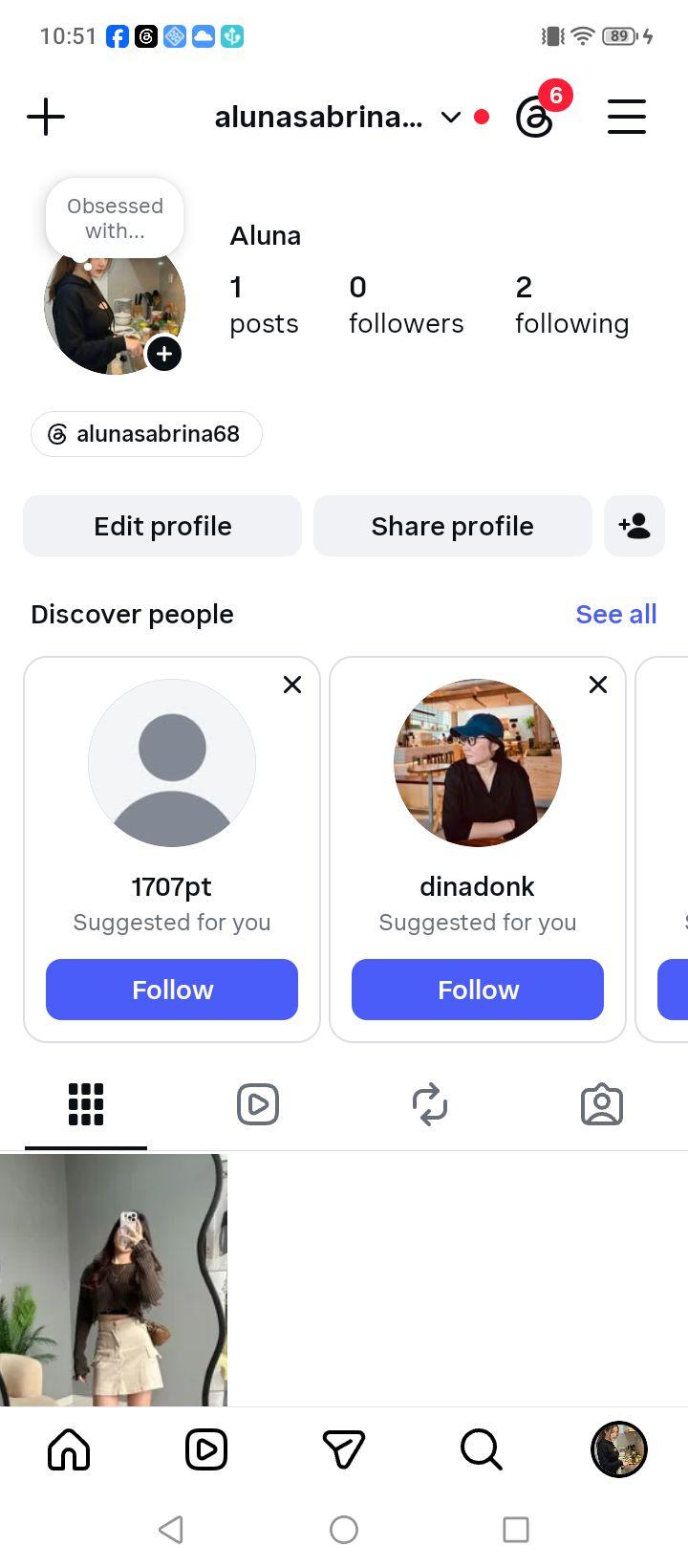This screenshot has height=1568, width=688.
Task: Switch to the Reels tab on profile
Action: click(258, 1104)
